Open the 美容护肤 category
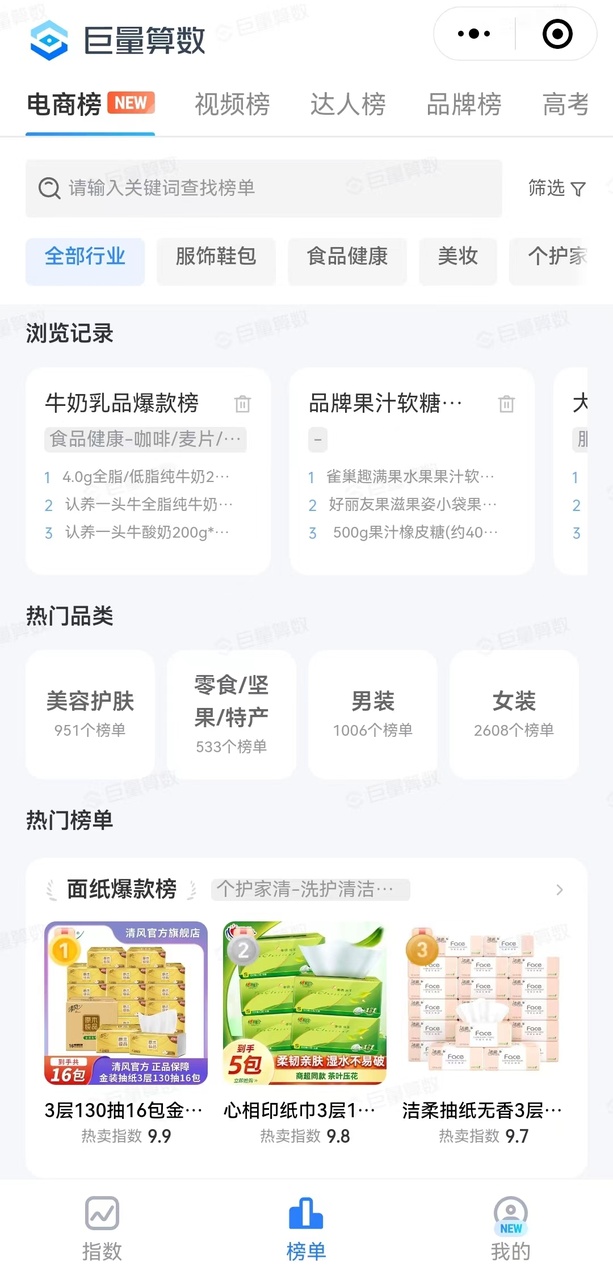Viewport: 613px width, 1275px height. click(90, 713)
